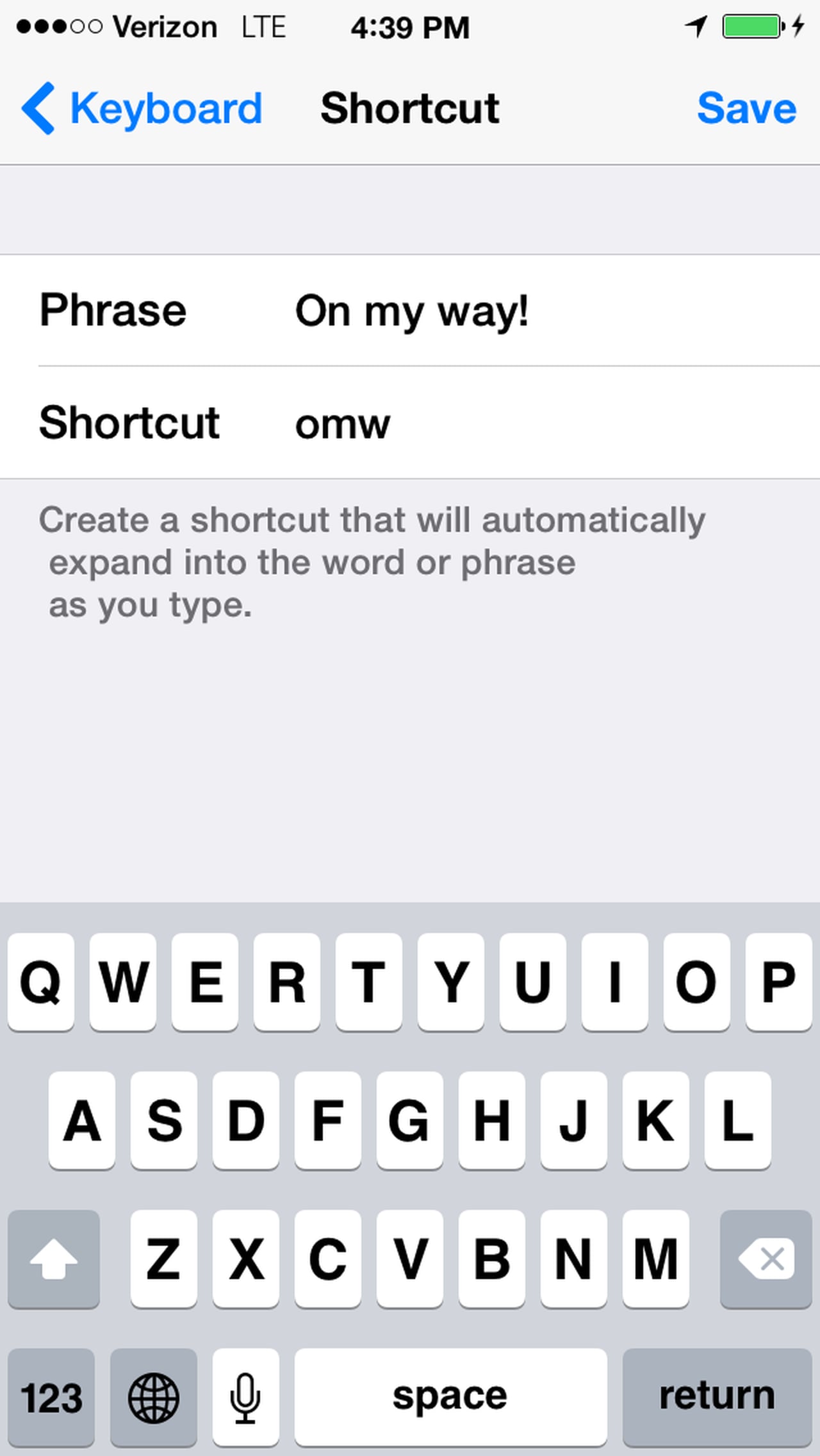Tap the Shift key on the keyboard
The image size is (820, 1456).
pos(54,1259)
